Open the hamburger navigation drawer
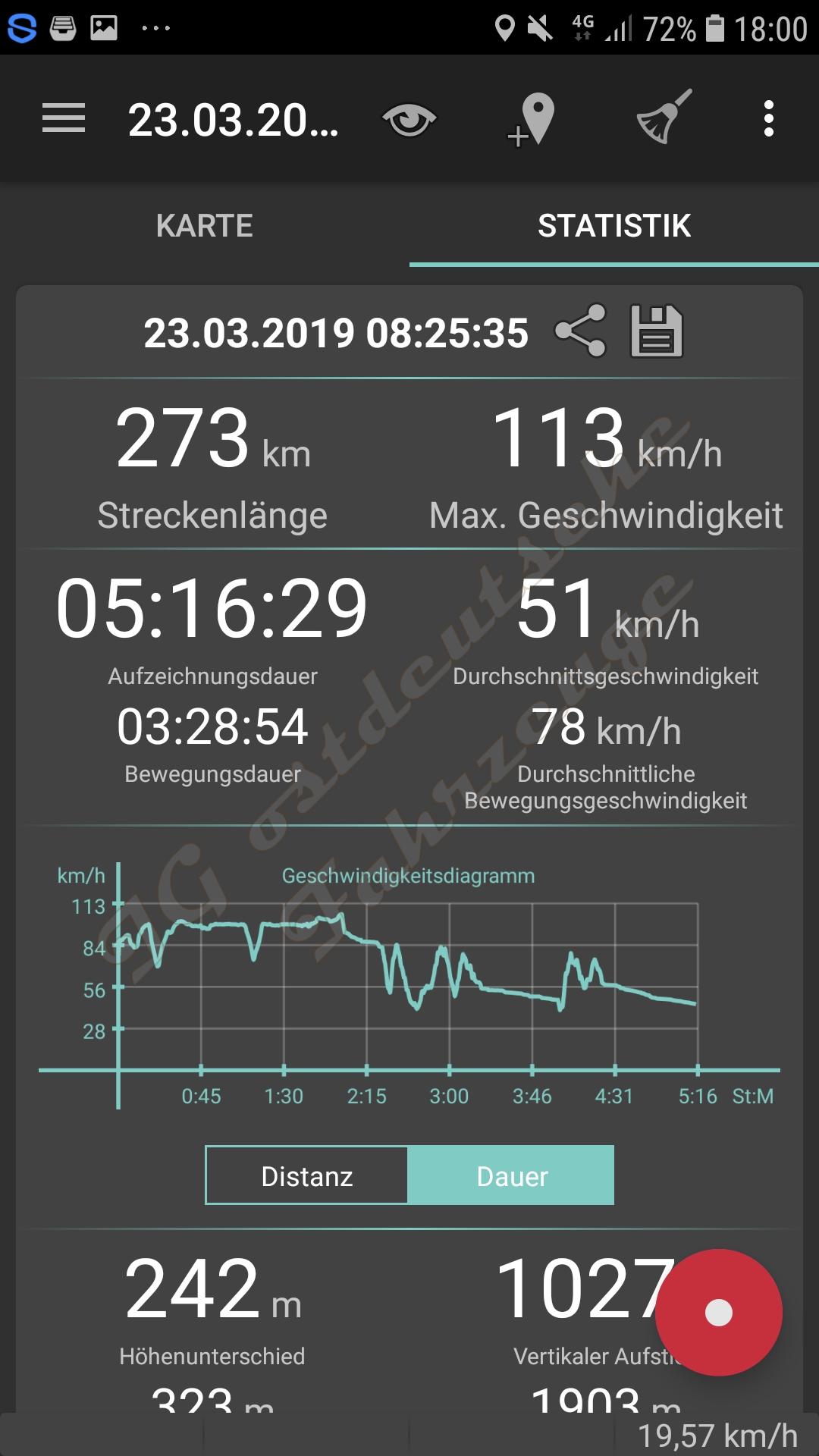Screen dimensions: 819x1456 coord(64,119)
